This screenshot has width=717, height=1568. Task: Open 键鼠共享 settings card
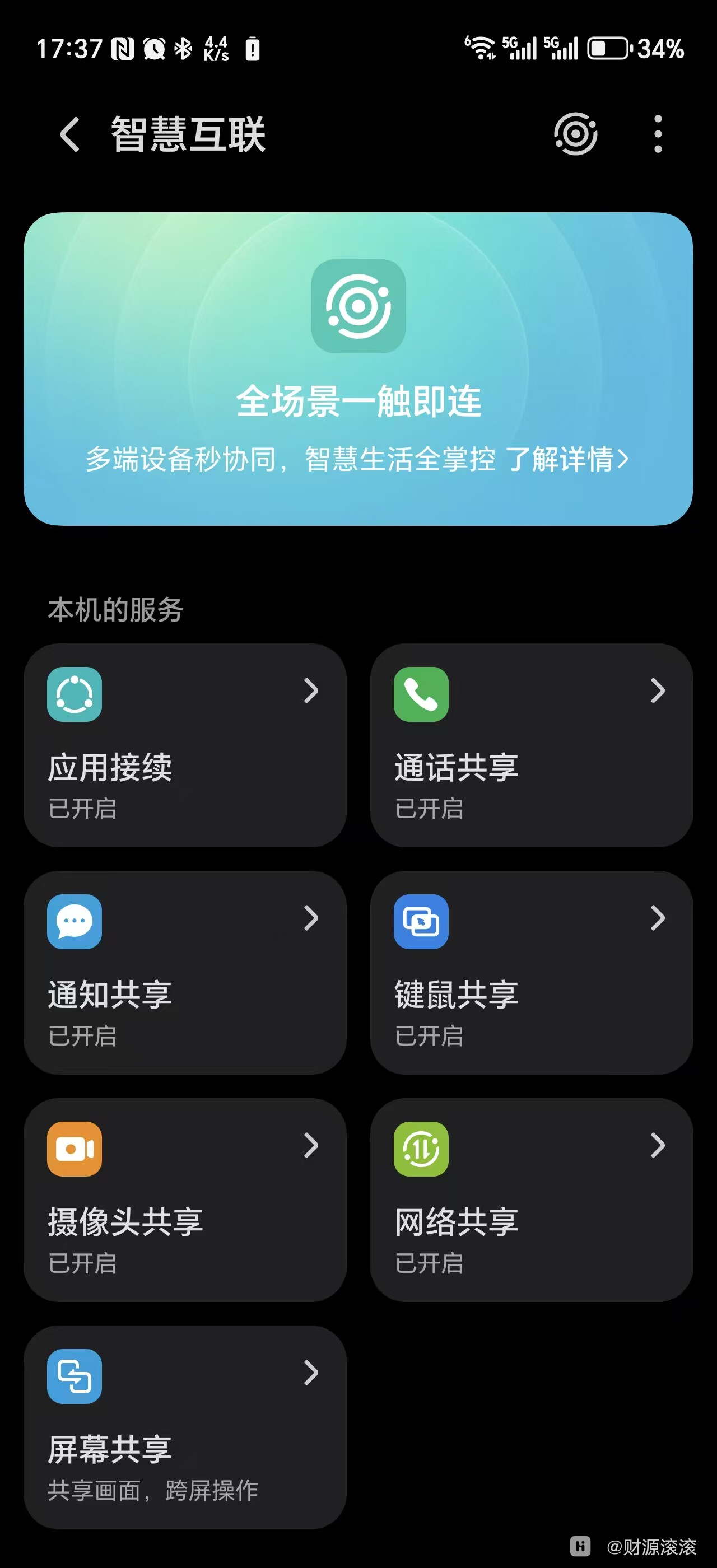tap(532, 972)
